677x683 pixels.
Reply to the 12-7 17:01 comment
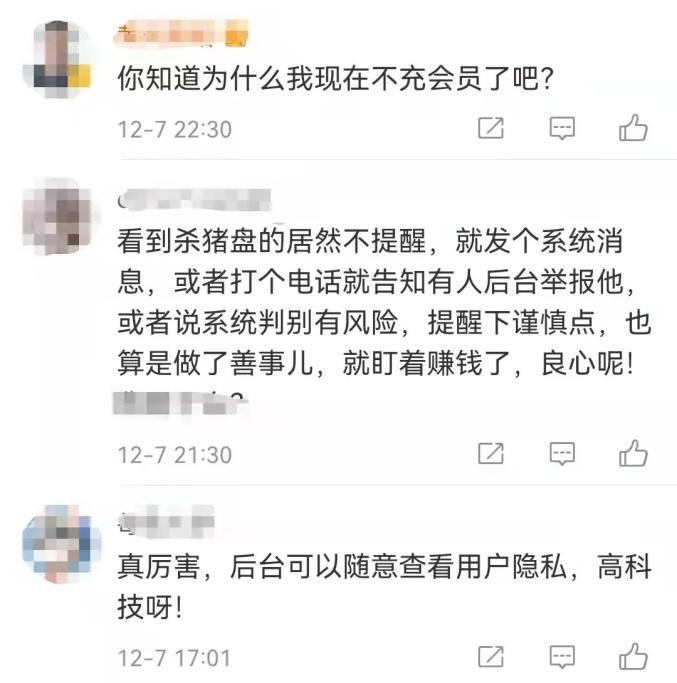(563, 658)
